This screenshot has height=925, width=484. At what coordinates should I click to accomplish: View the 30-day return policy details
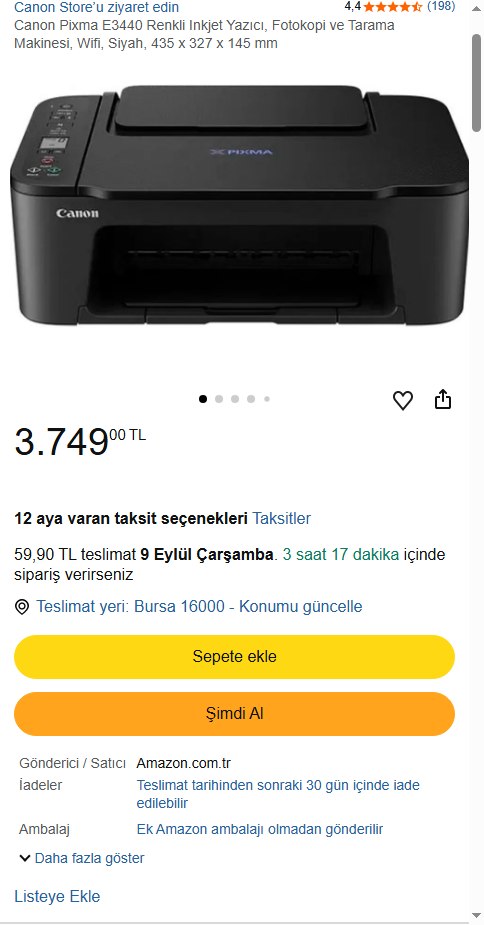[278, 794]
